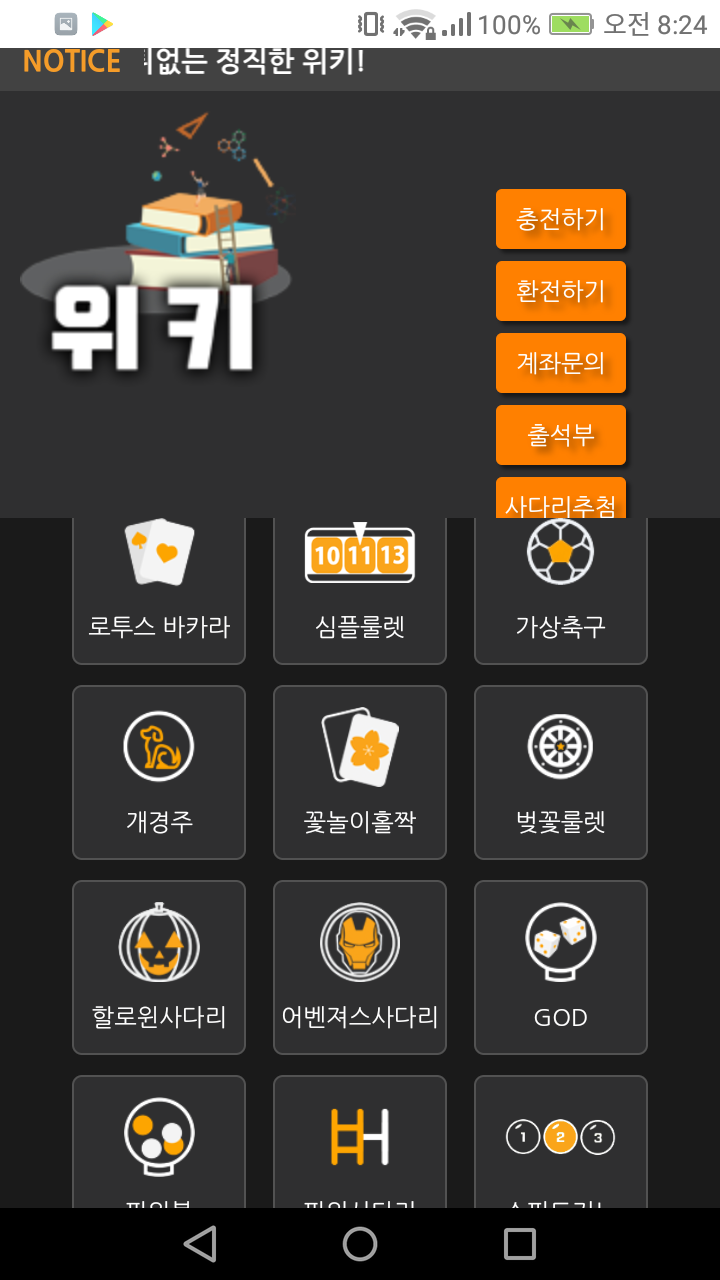
Task: Open the GOD dice game tile
Action: pyautogui.click(x=561, y=967)
